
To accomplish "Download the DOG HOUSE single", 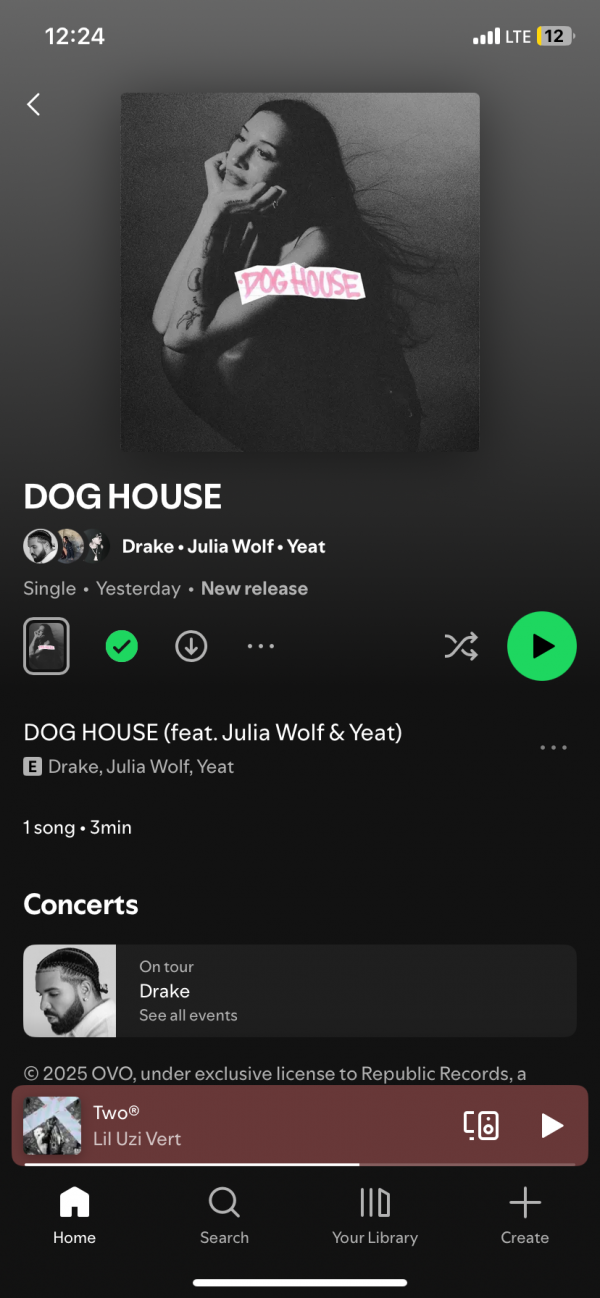I will pyautogui.click(x=191, y=647).
